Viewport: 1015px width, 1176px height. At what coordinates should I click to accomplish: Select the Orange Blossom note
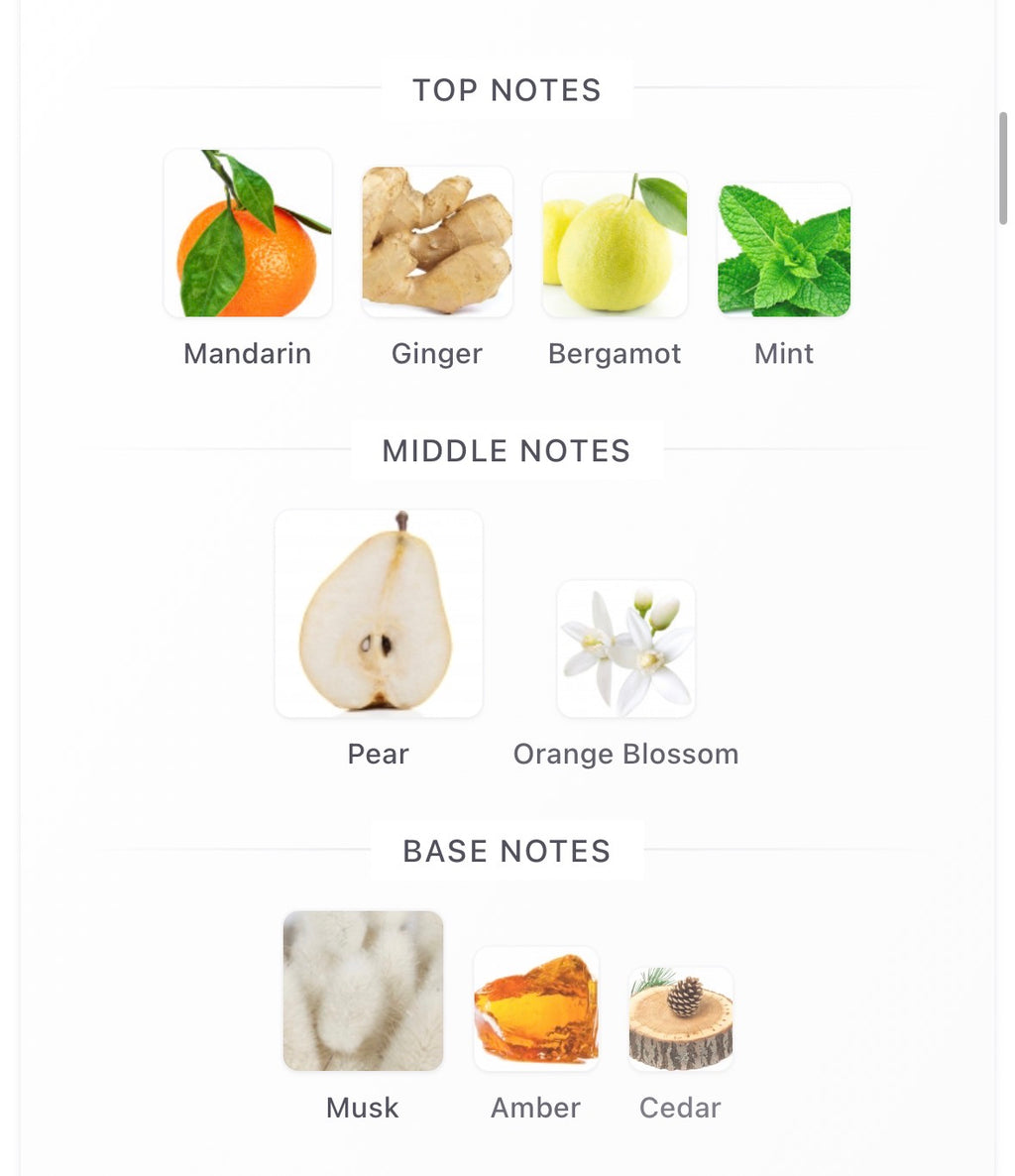(626, 649)
